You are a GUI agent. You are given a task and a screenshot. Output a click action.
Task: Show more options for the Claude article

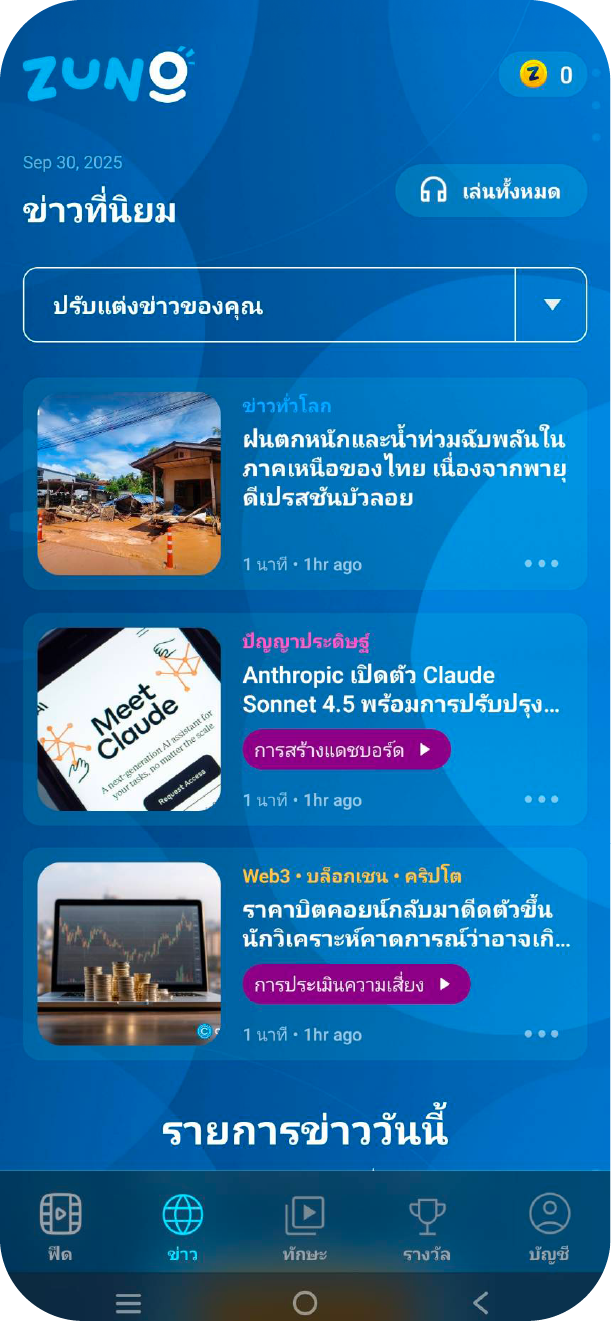click(x=541, y=800)
